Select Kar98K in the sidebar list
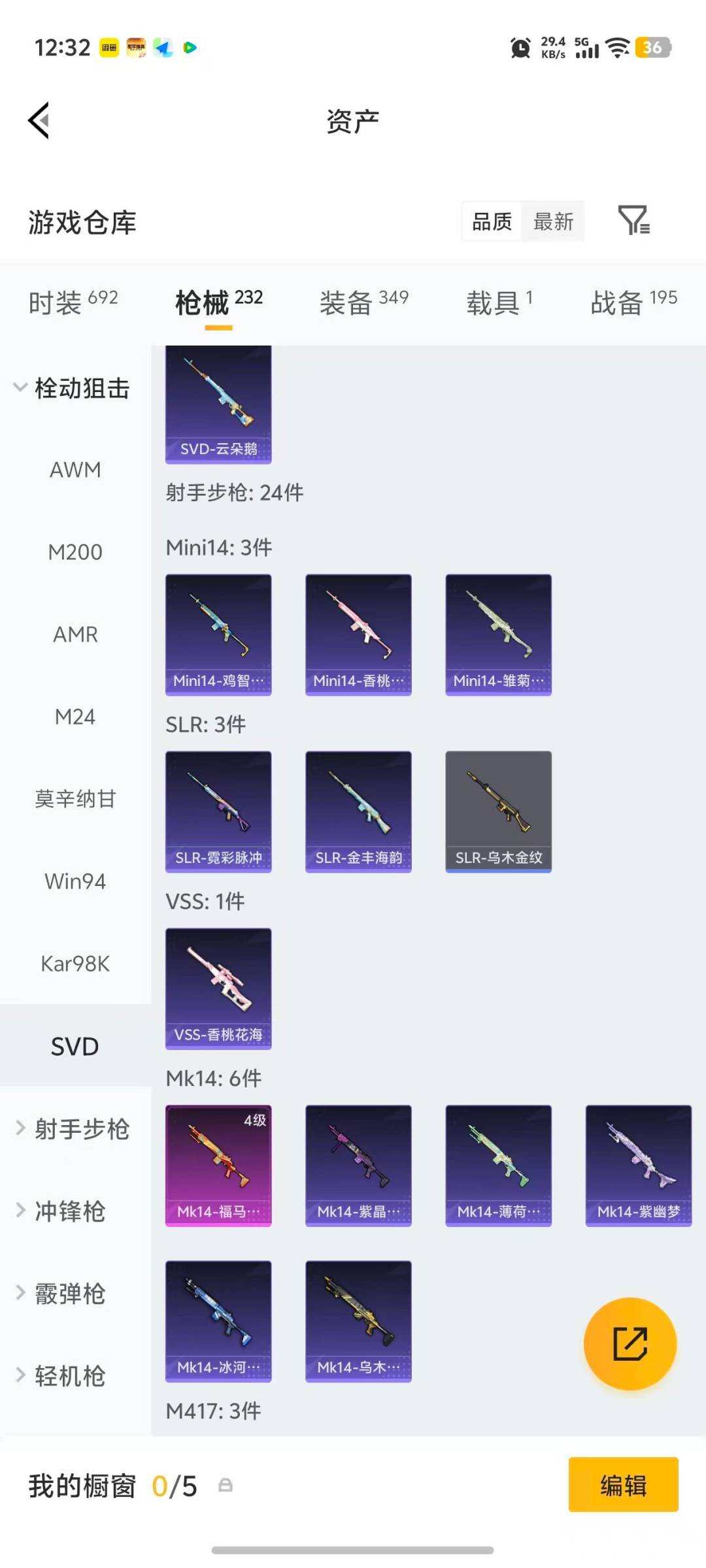 click(x=75, y=963)
